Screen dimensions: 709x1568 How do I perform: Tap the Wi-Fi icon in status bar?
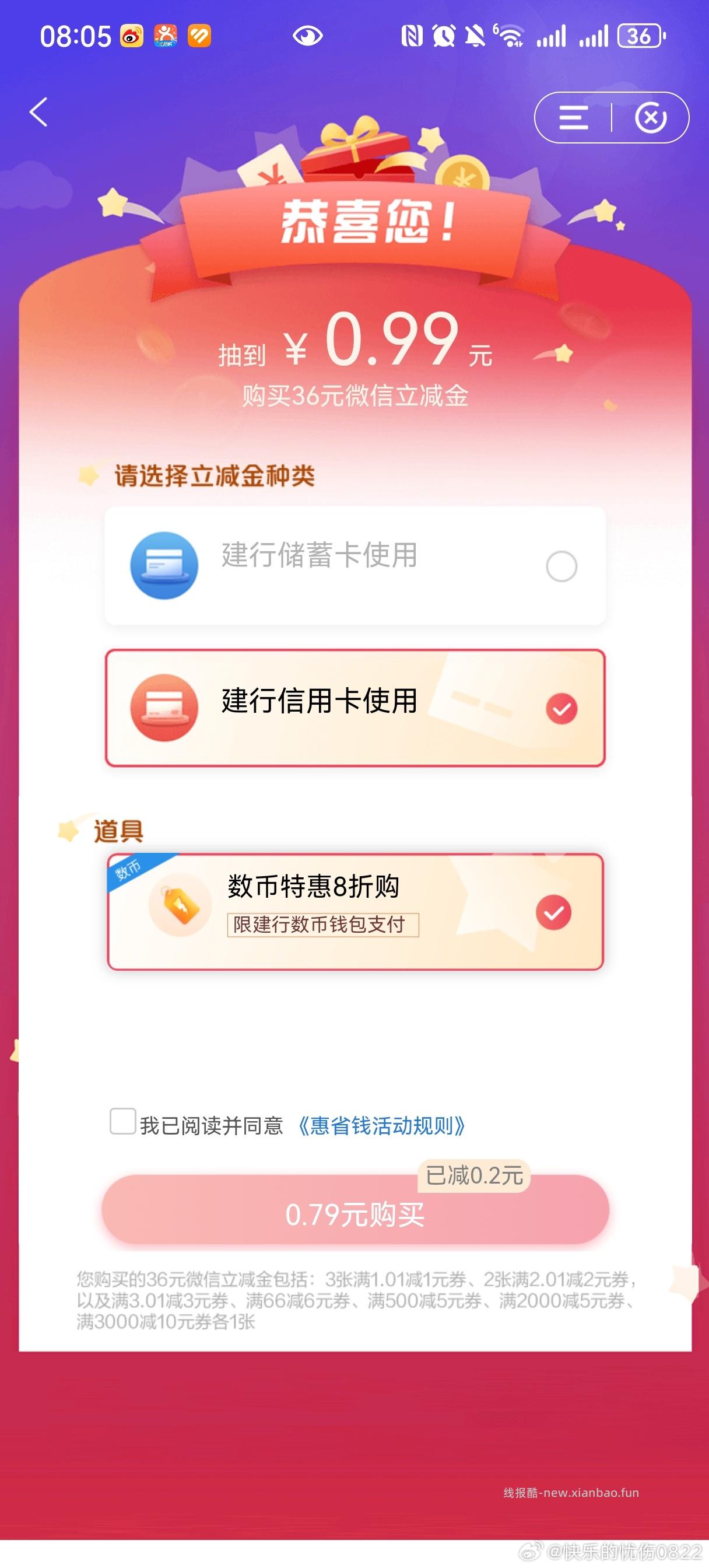[510, 38]
